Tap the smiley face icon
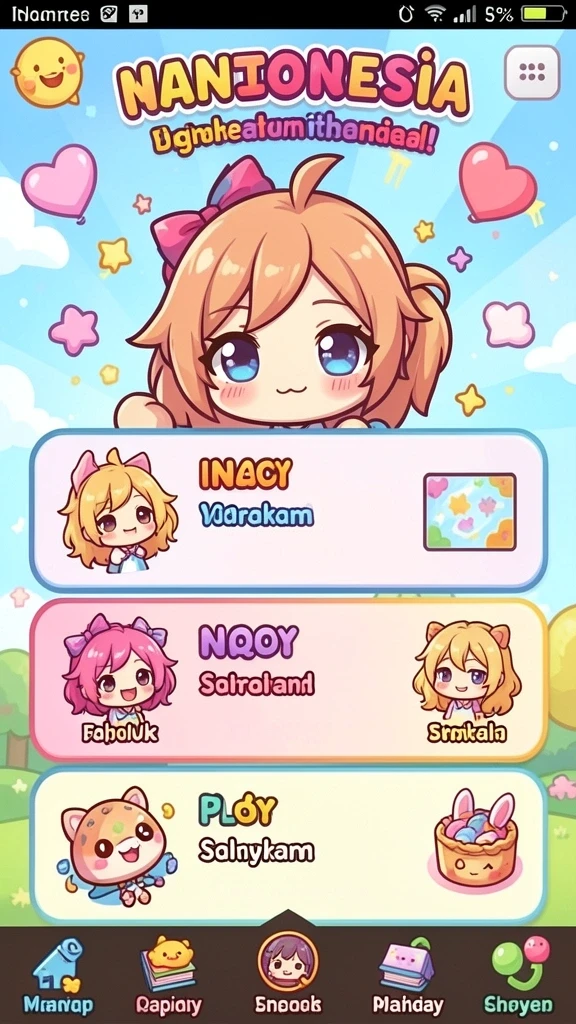This screenshot has width=576, height=1024. pyautogui.click(x=47, y=71)
